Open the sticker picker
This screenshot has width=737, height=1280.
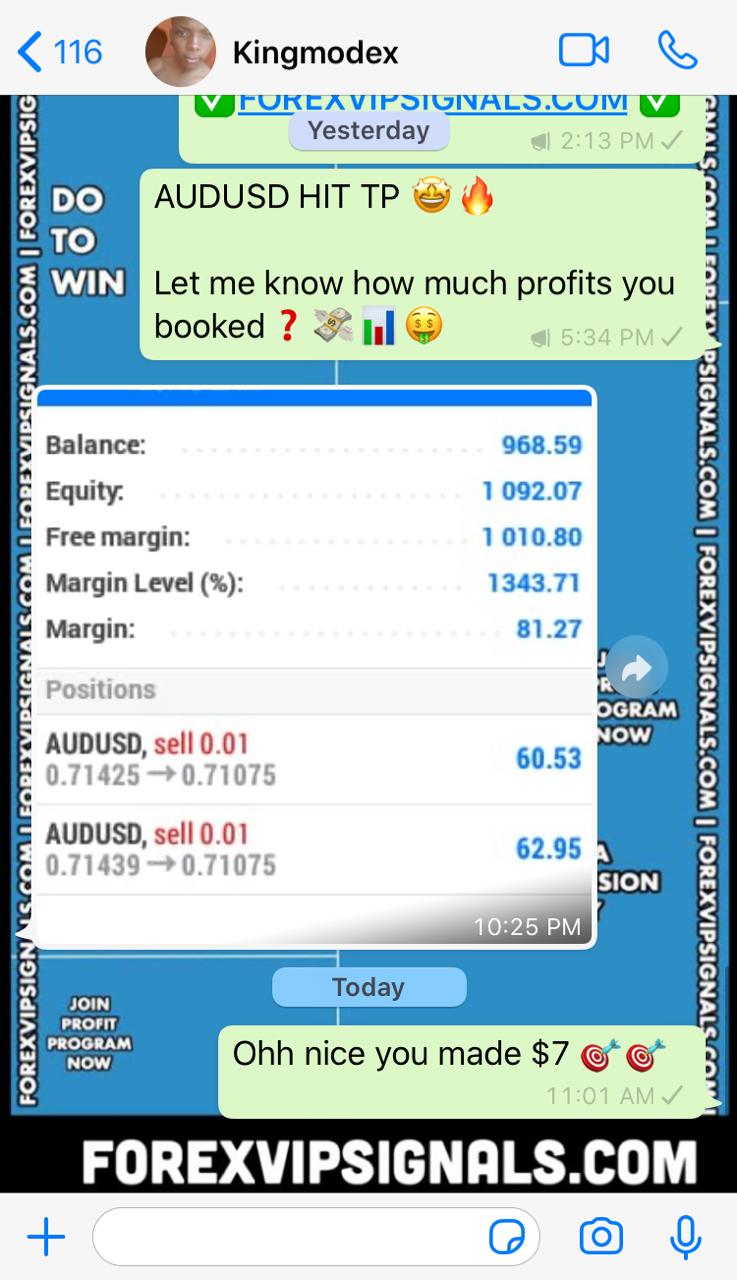click(507, 1238)
